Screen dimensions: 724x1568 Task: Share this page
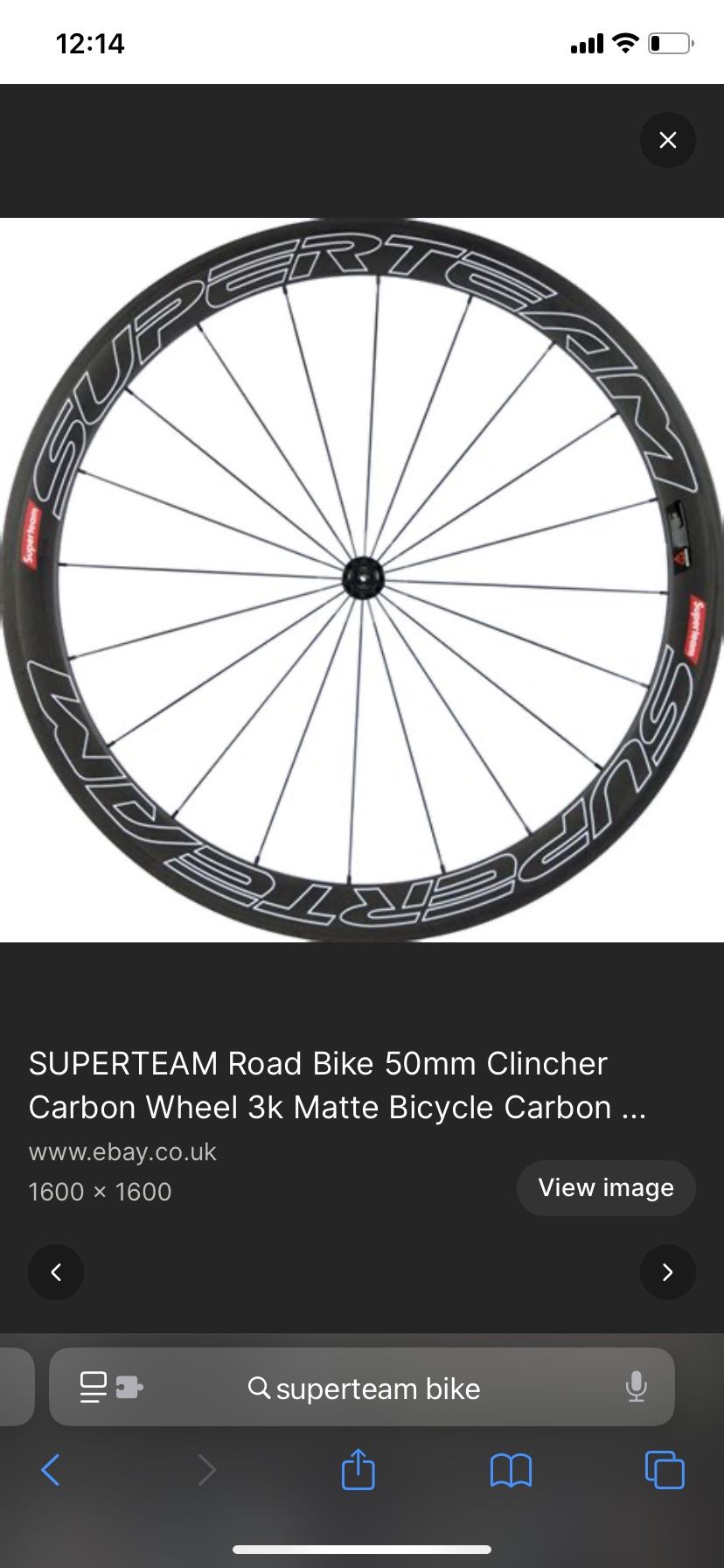tap(358, 1470)
